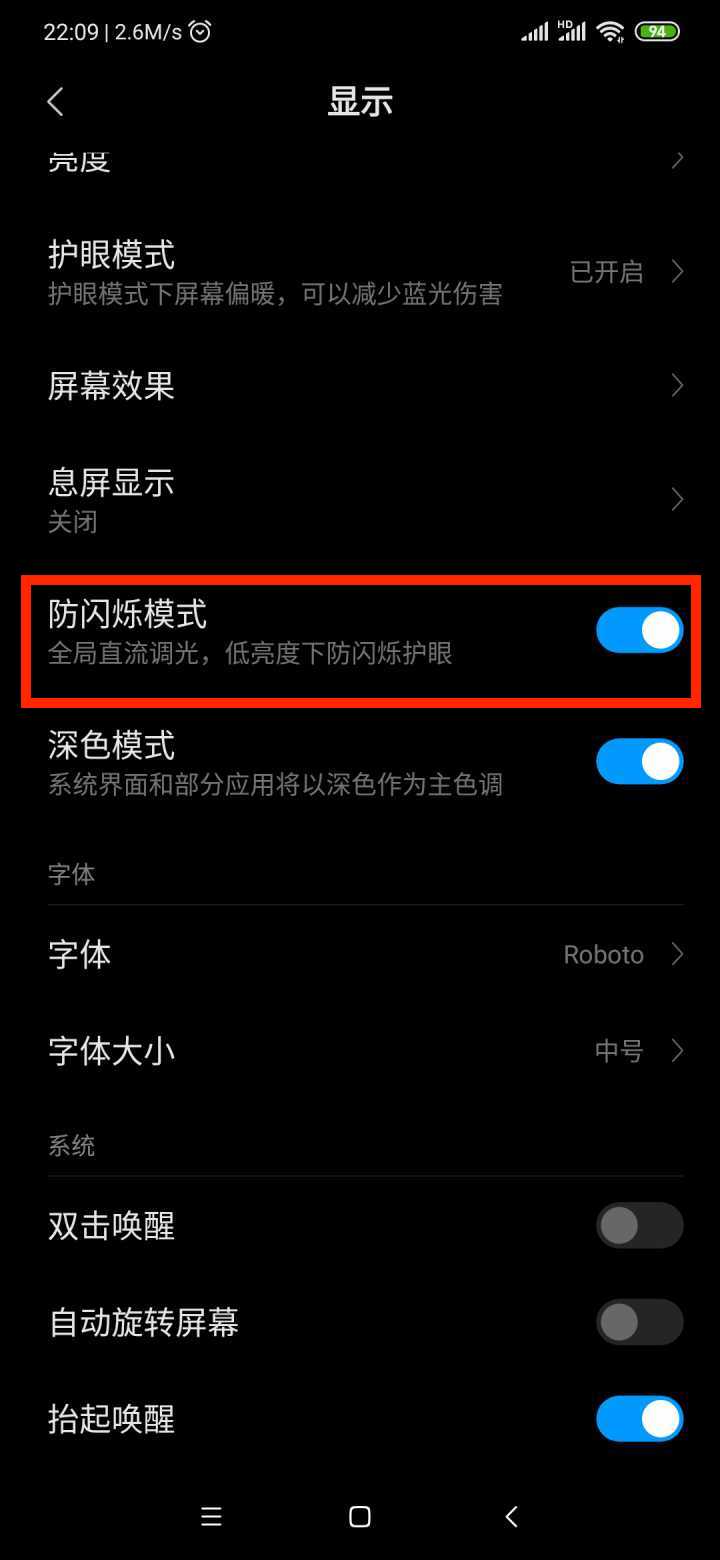The width and height of the screenshot is (720, 1560).
Task: Open 字体大小 setting
Action: pos(360,1051)
